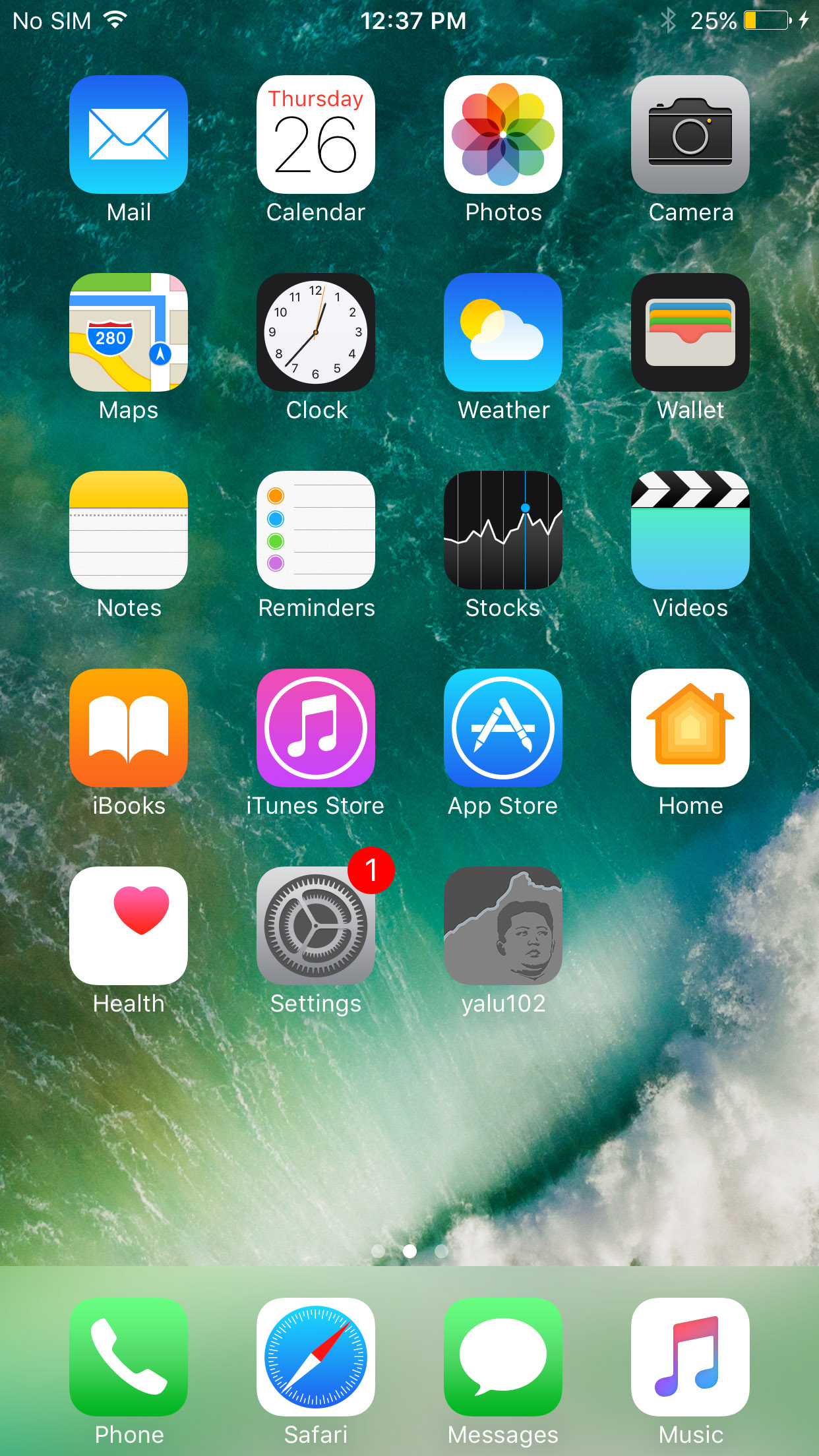819x1456 pixels.
Task: Check the Weather app
Action: (x=503, y=332)
